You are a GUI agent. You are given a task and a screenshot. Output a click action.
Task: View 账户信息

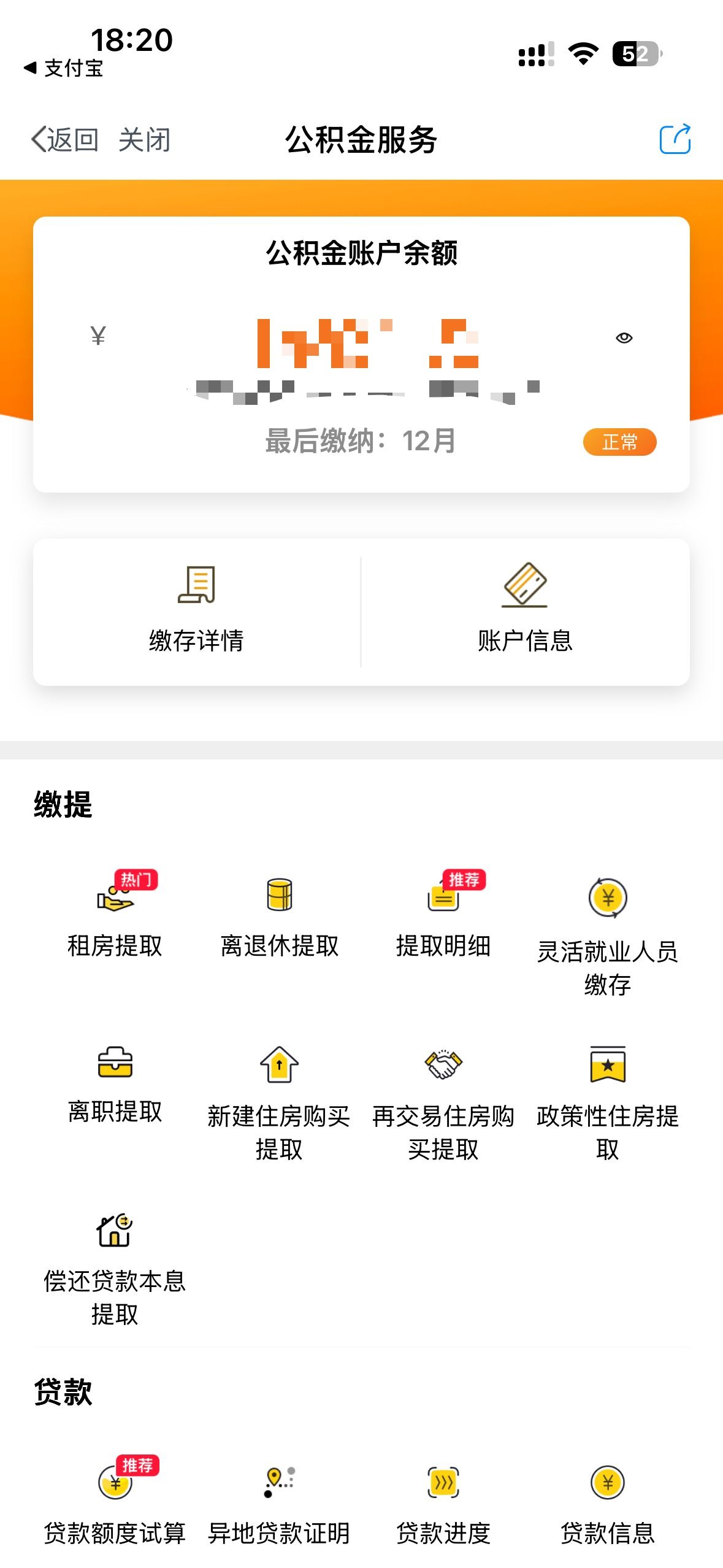click(525, 610)
